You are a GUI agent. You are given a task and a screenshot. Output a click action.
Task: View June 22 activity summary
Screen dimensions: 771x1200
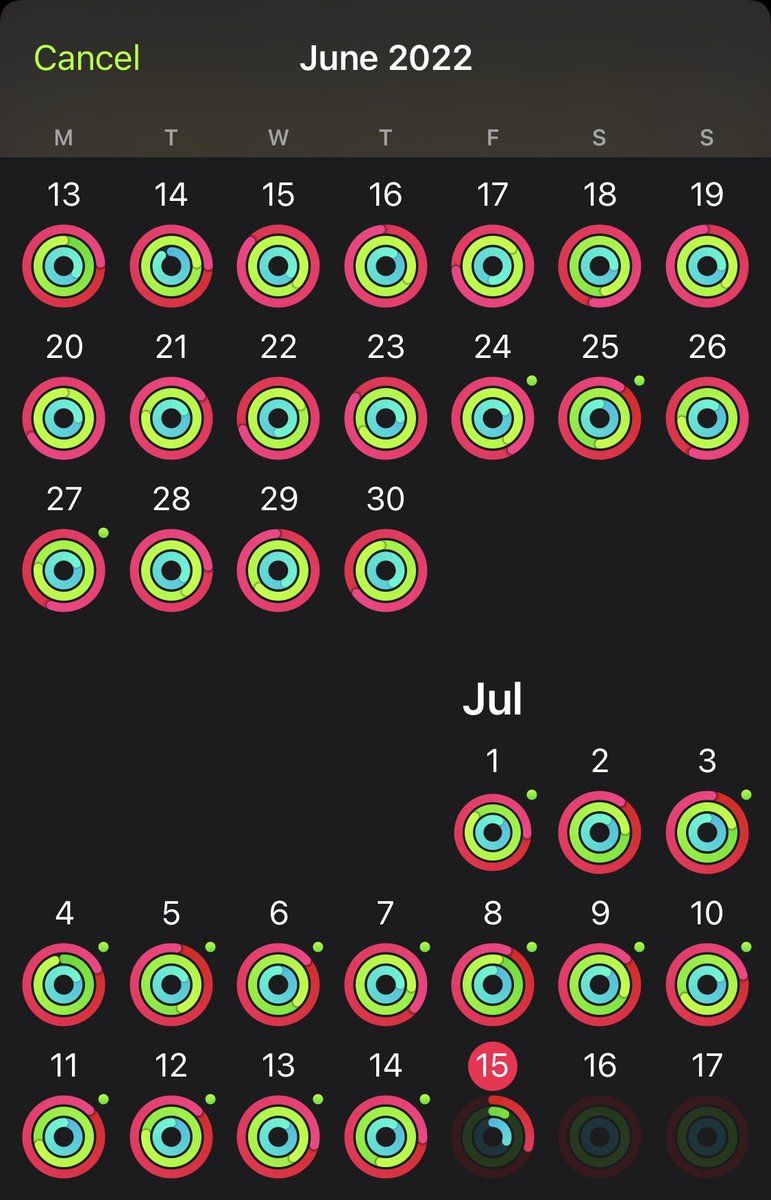pyautogui.click(x=278, y=418)
